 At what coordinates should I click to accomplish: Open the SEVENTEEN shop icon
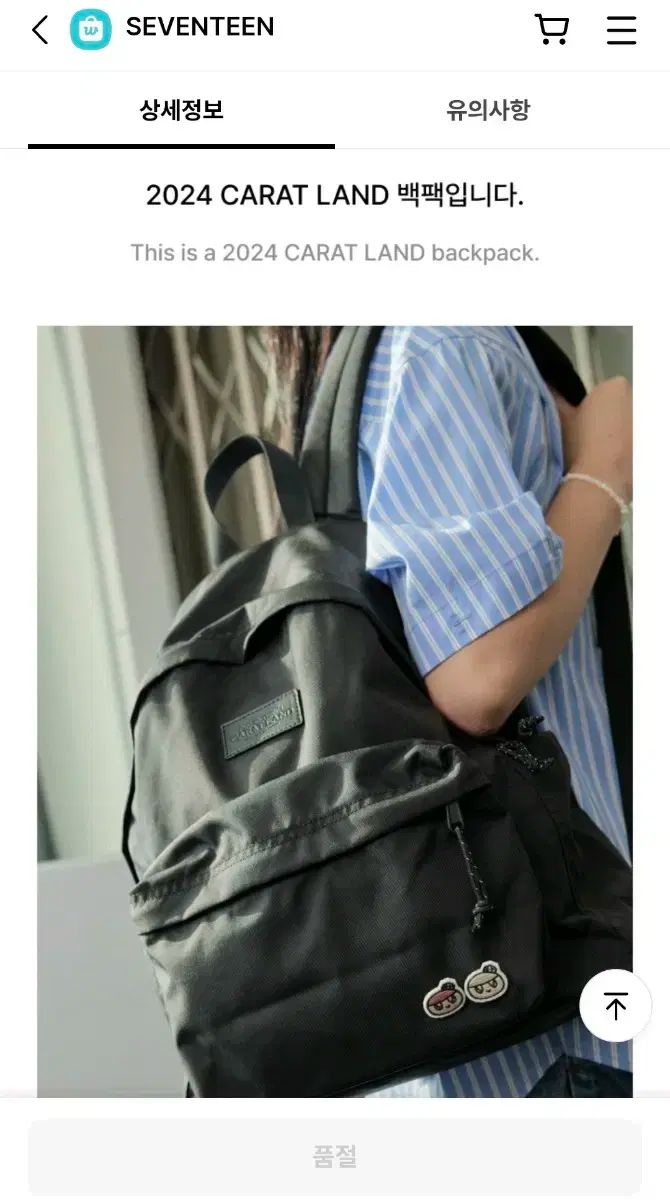pos(91,29)
